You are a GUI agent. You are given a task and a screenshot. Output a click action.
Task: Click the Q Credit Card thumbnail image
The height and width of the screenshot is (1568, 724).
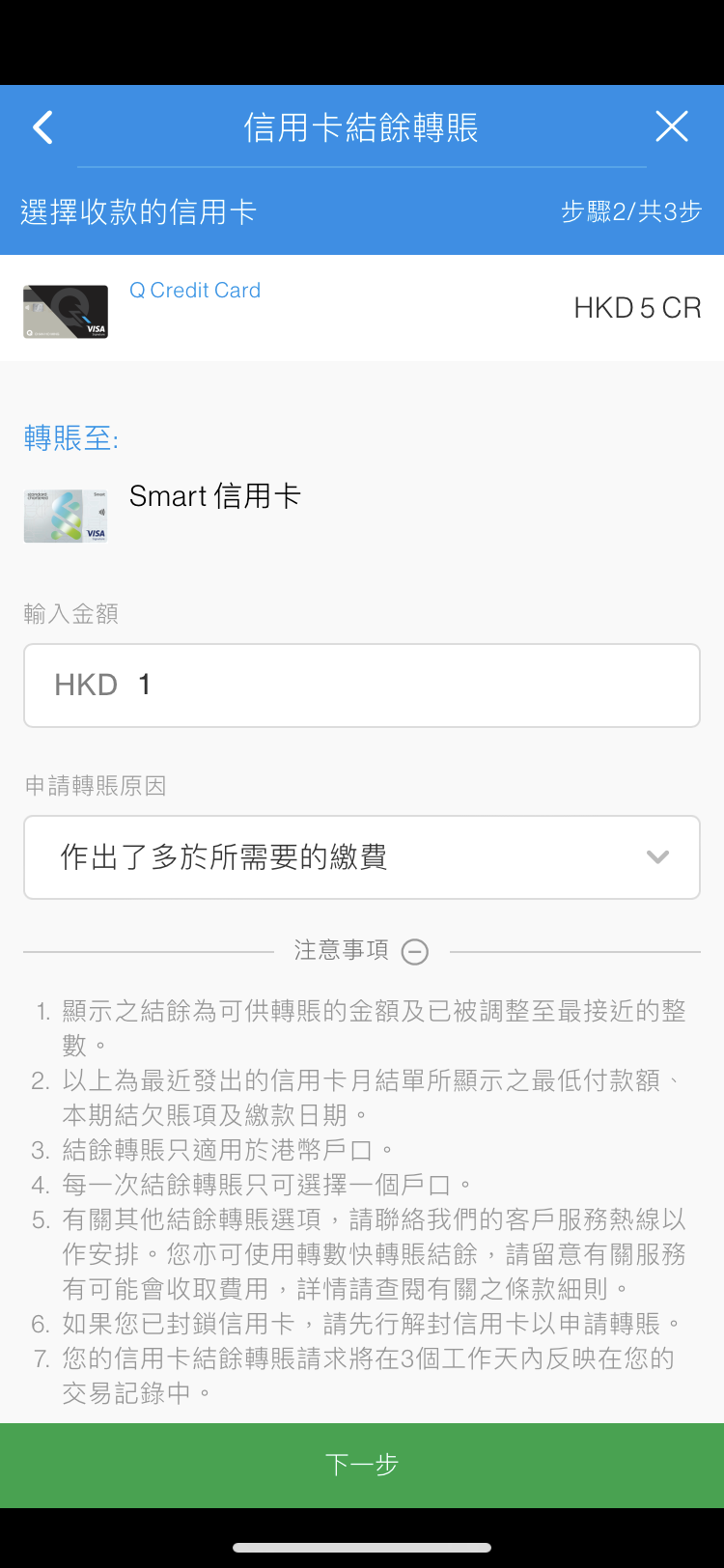(65, 311)
